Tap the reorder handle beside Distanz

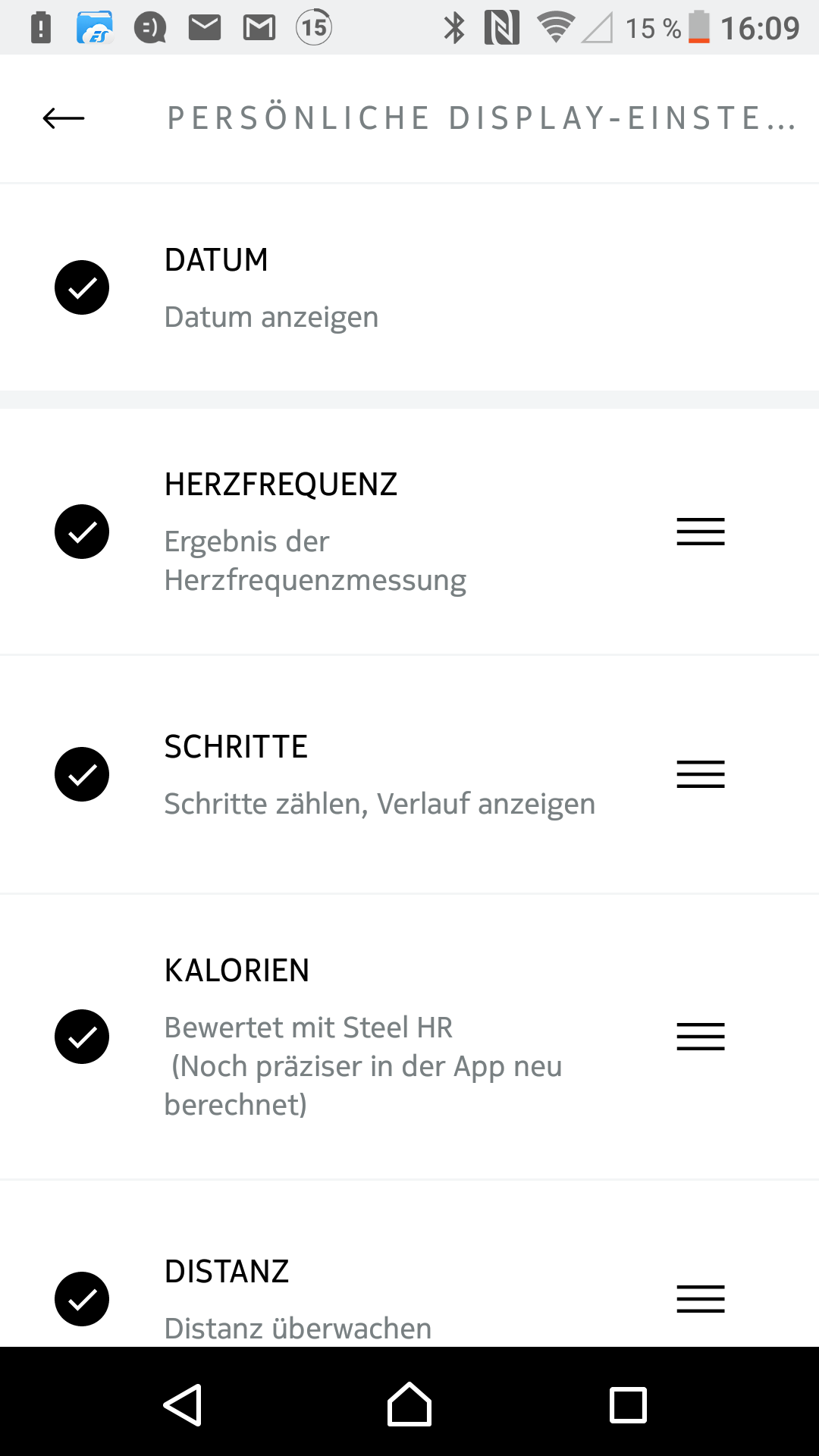pyautogui.click(x=701, y=1299)
